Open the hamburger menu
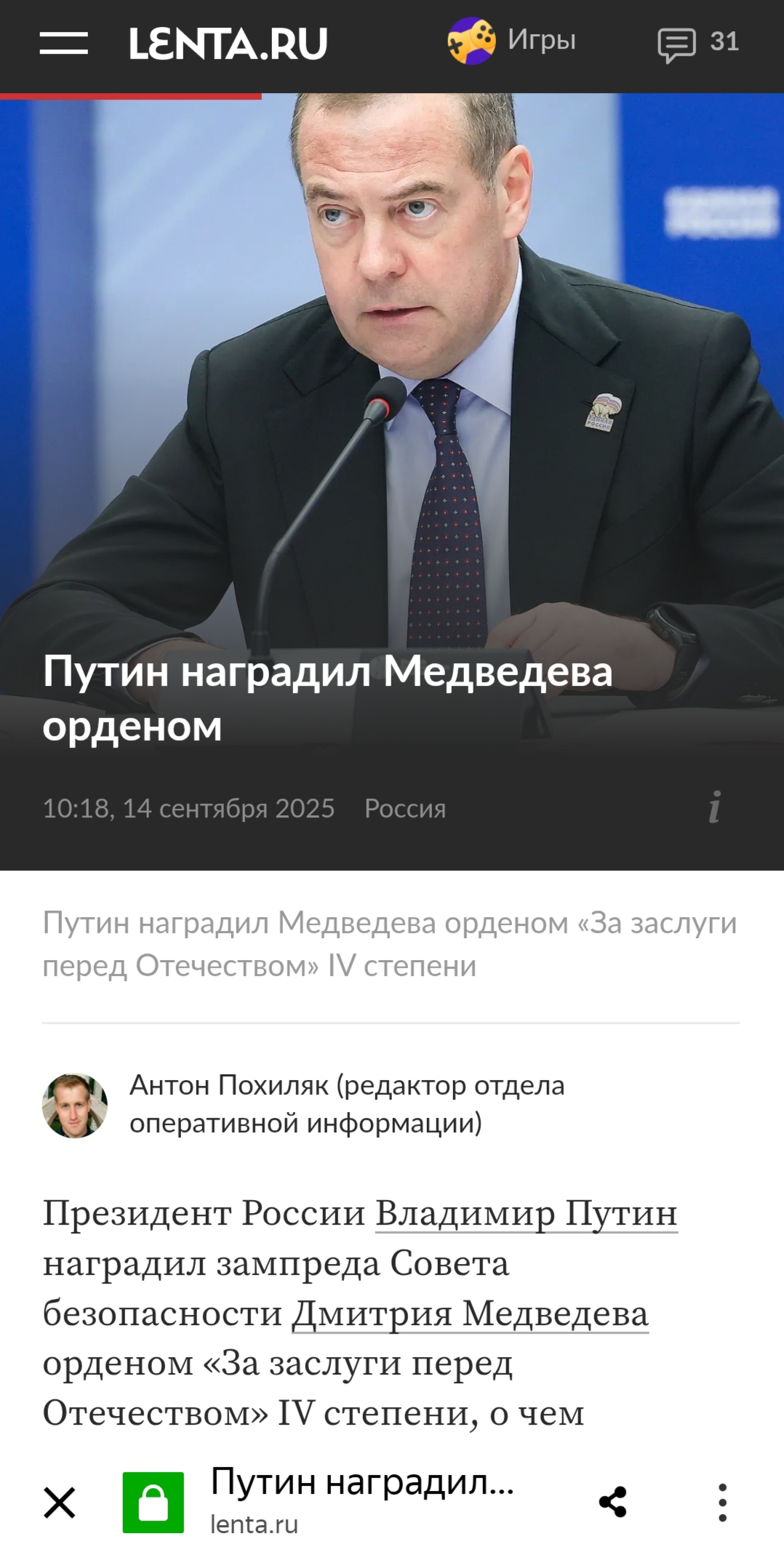 click(x=63, y=43)
